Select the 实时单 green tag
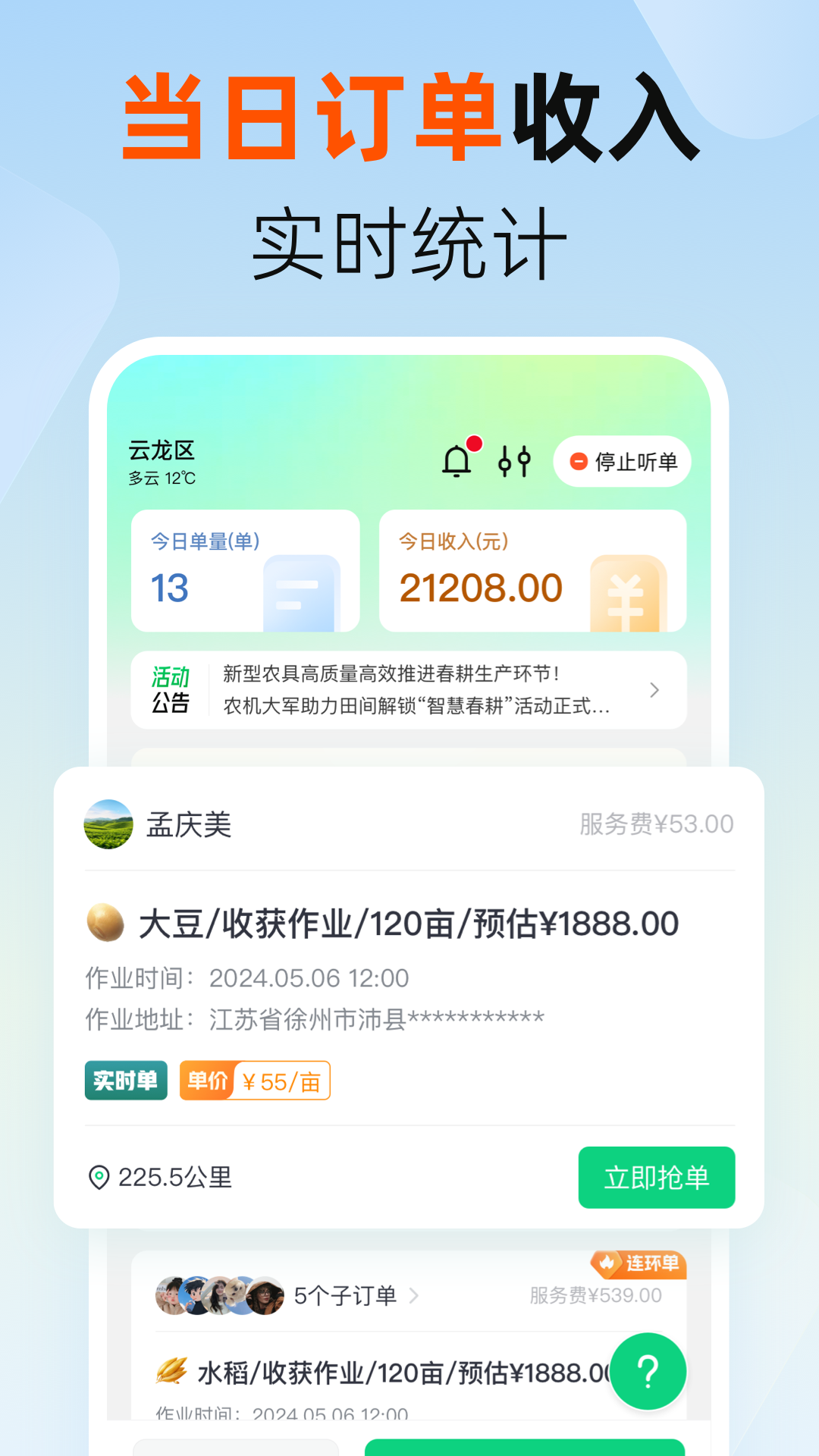The image size is (819, 1456). pos(126,1081)
